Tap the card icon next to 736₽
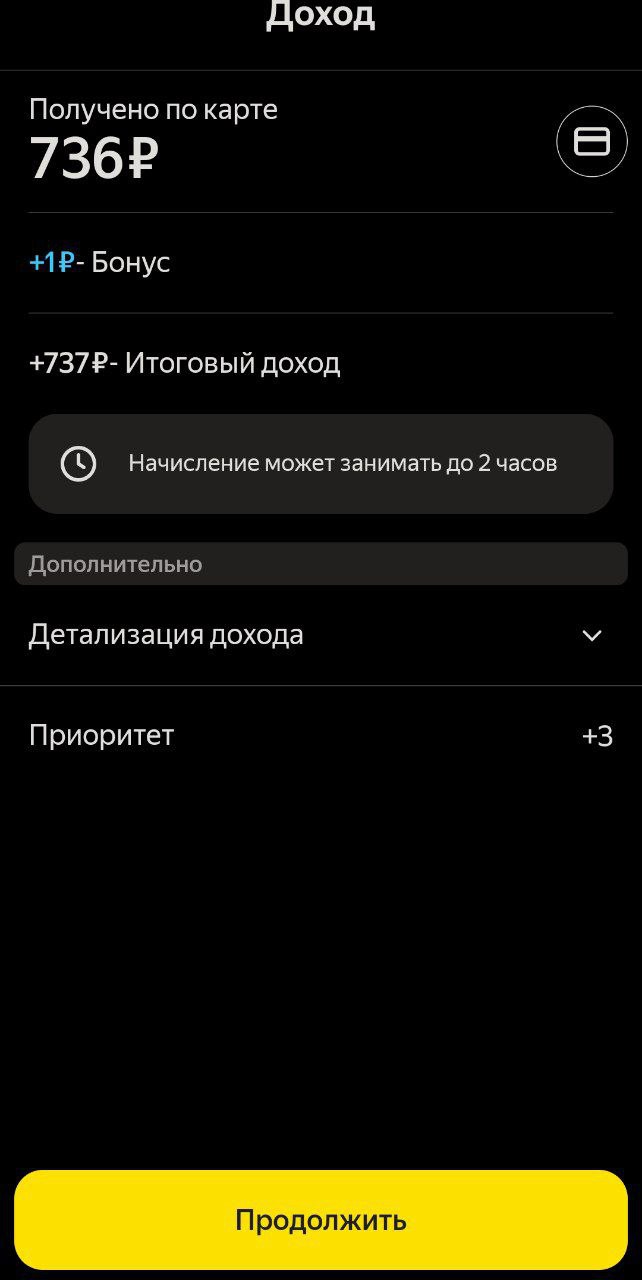This screenshot has height=1280, width=642. [x=591, y=142]
